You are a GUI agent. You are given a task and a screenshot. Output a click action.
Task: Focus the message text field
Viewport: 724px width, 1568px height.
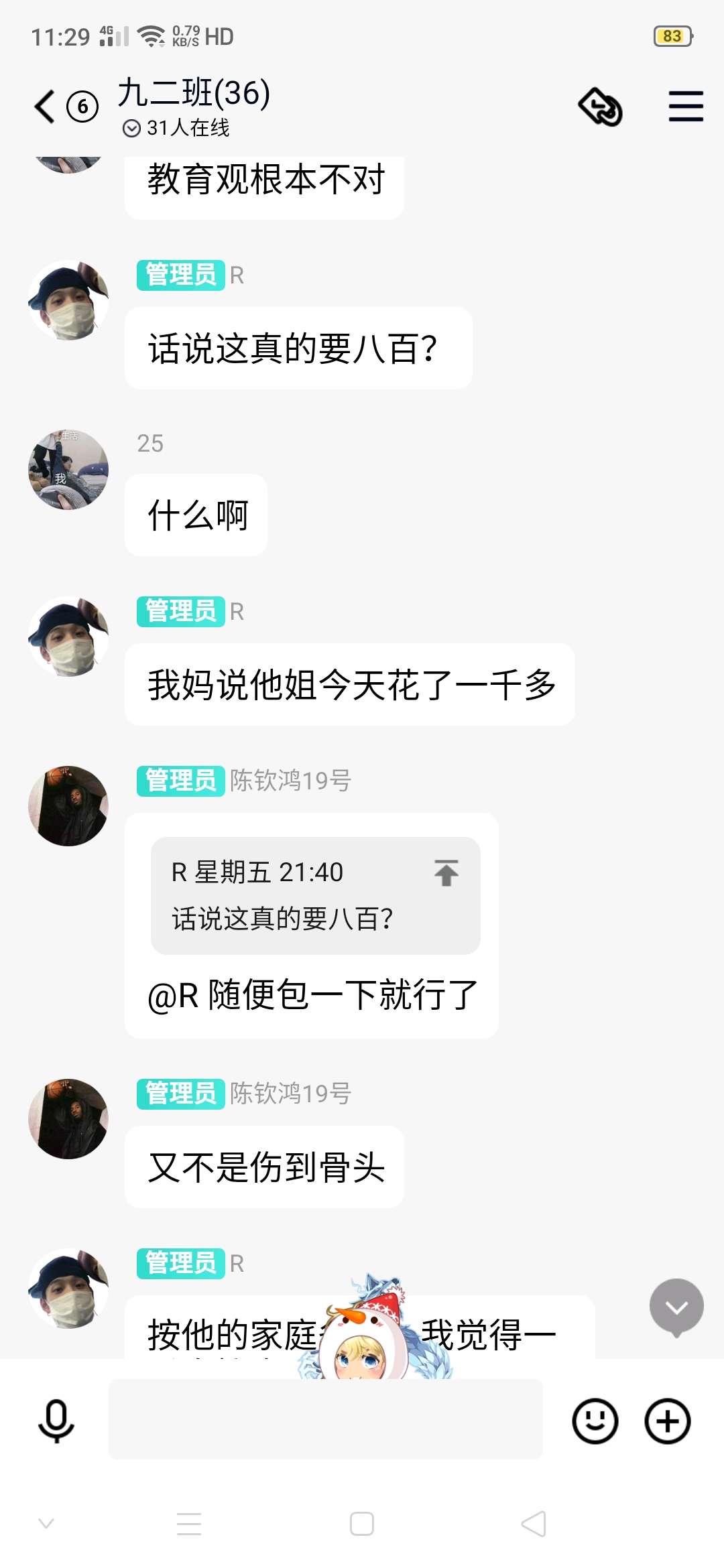click(326, 1420)
